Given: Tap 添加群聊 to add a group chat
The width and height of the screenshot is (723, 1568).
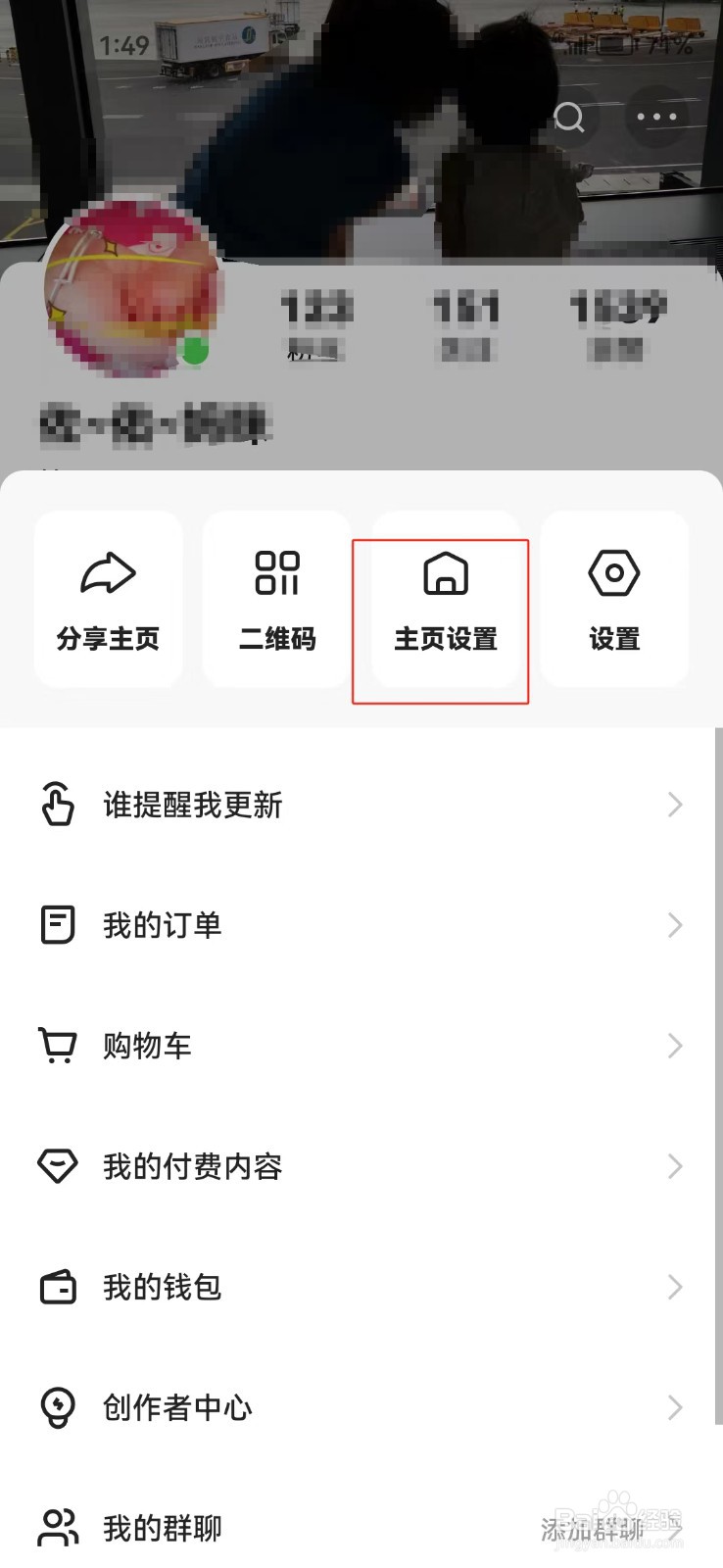Looking at the screenshot, I should coord(602,1527).
